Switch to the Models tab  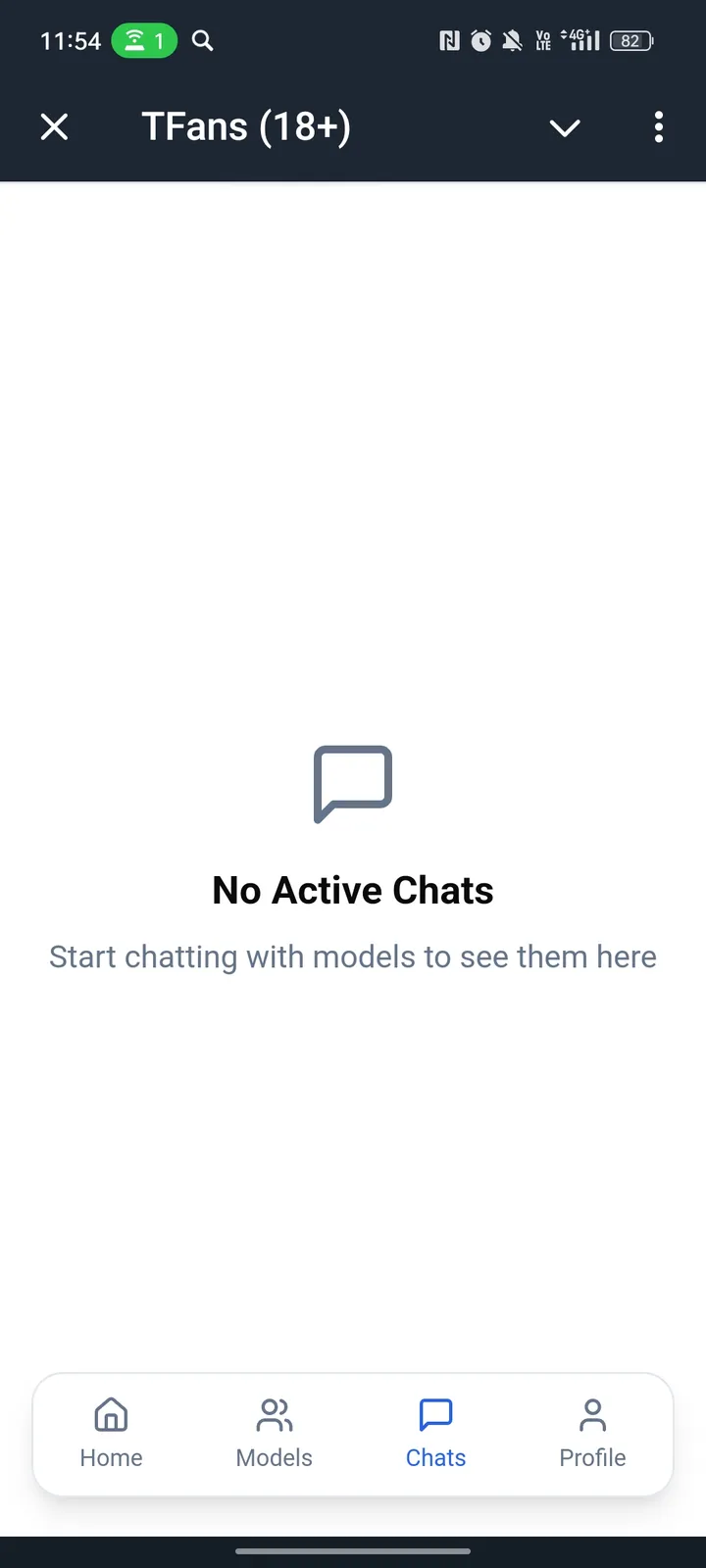tap(274, 1433)
